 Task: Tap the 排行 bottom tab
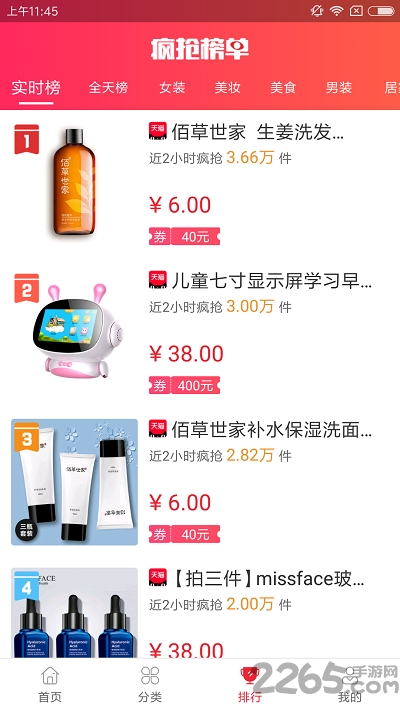click(250, 685)
